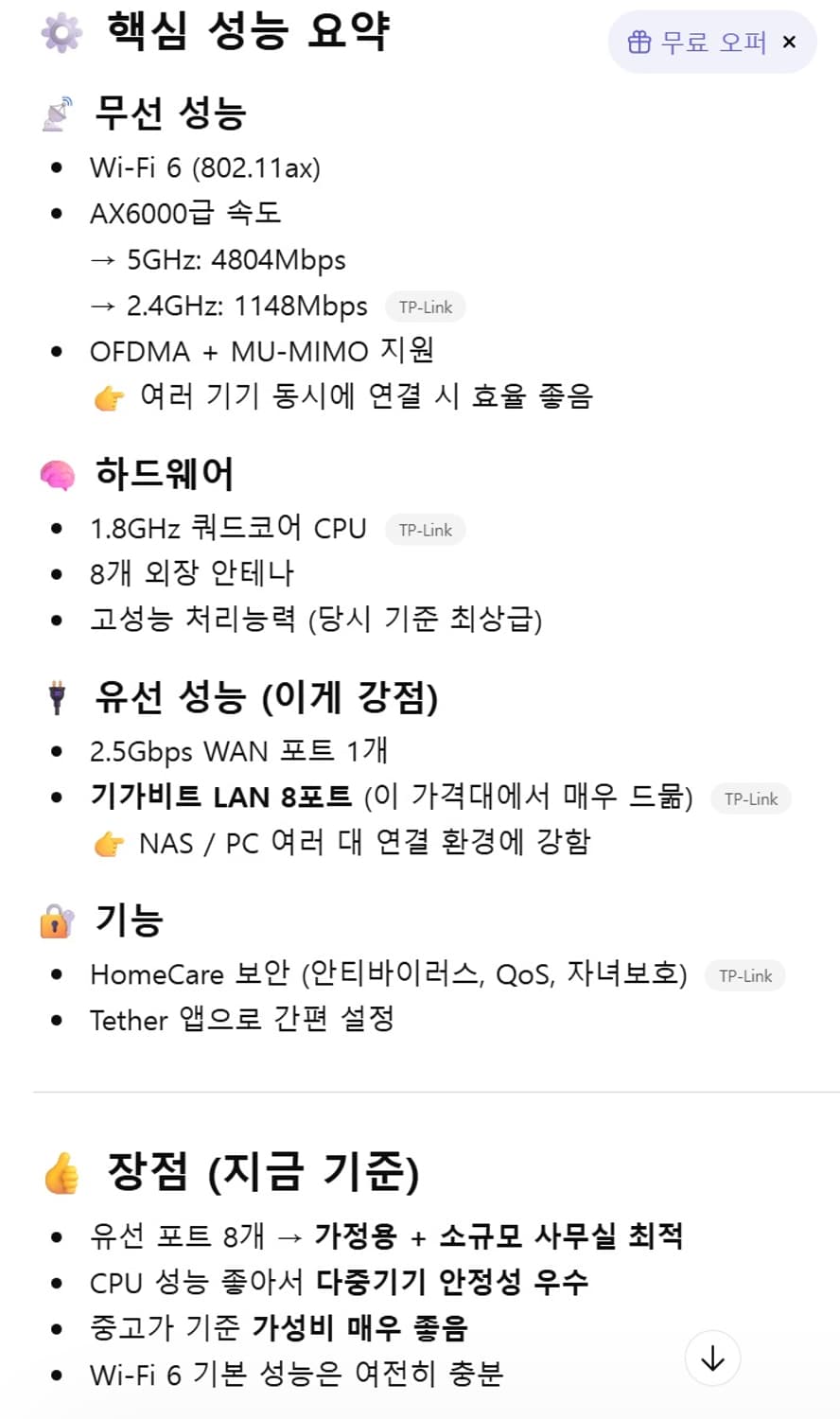Select the 무료 오퍼 promotional badge

(x=711, y=42)
